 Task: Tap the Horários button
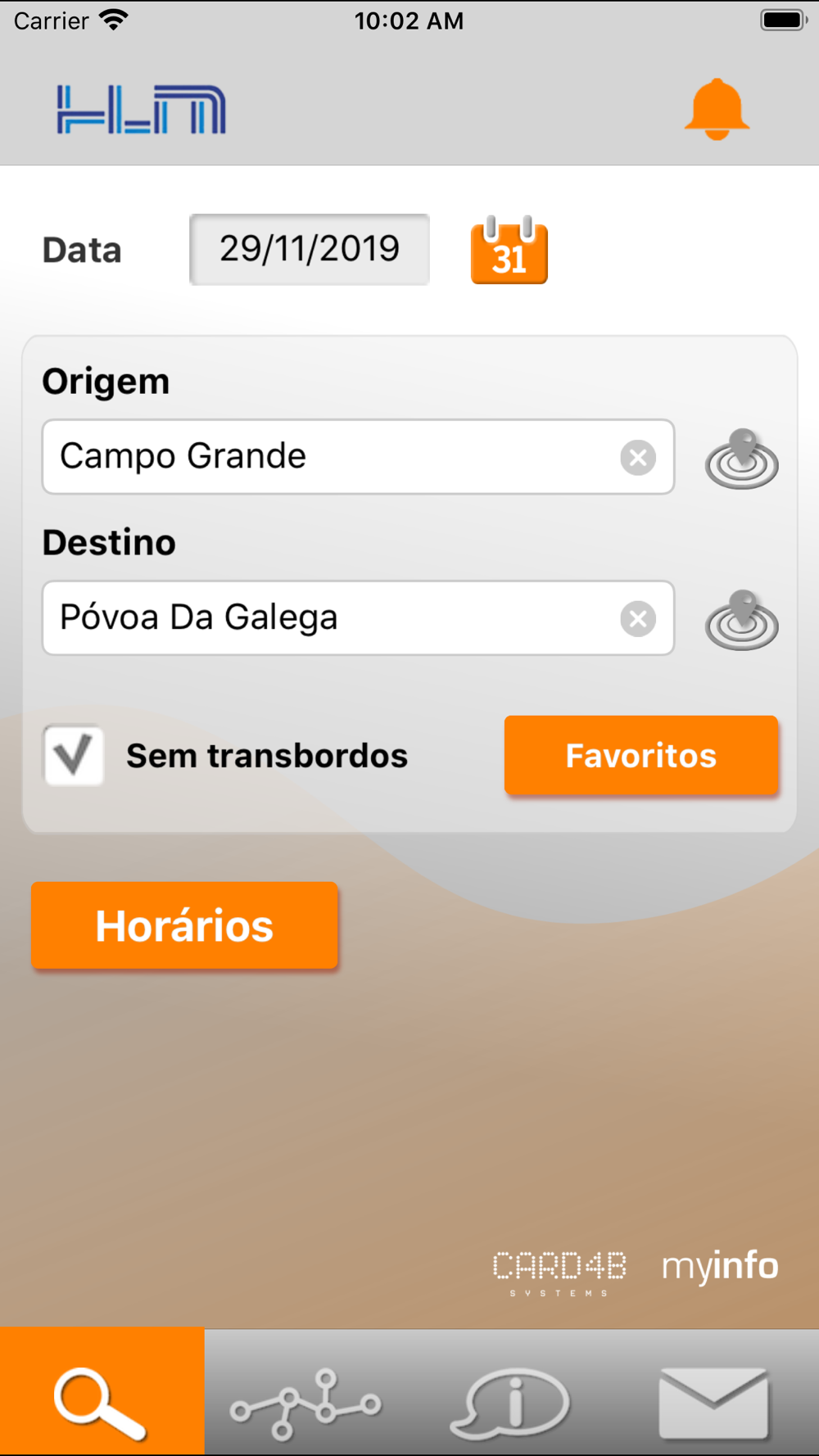[x=184, y=925]
